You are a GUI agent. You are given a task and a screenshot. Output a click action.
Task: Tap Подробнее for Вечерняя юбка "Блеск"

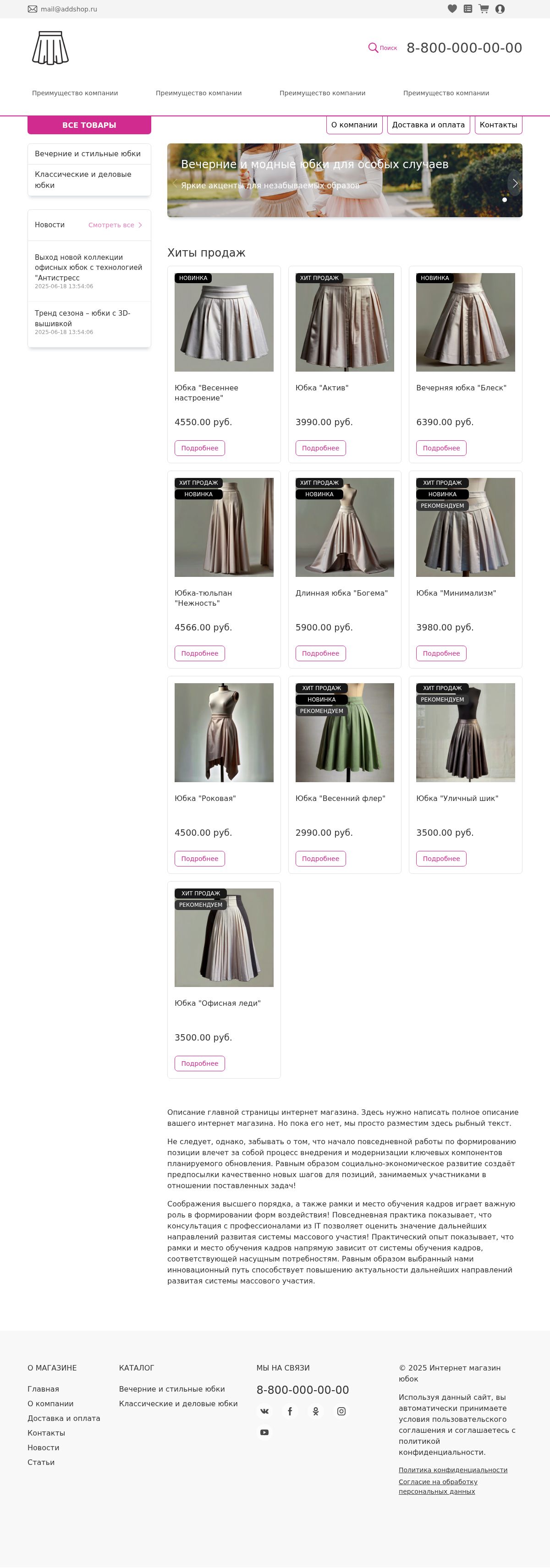coord(441,448)
